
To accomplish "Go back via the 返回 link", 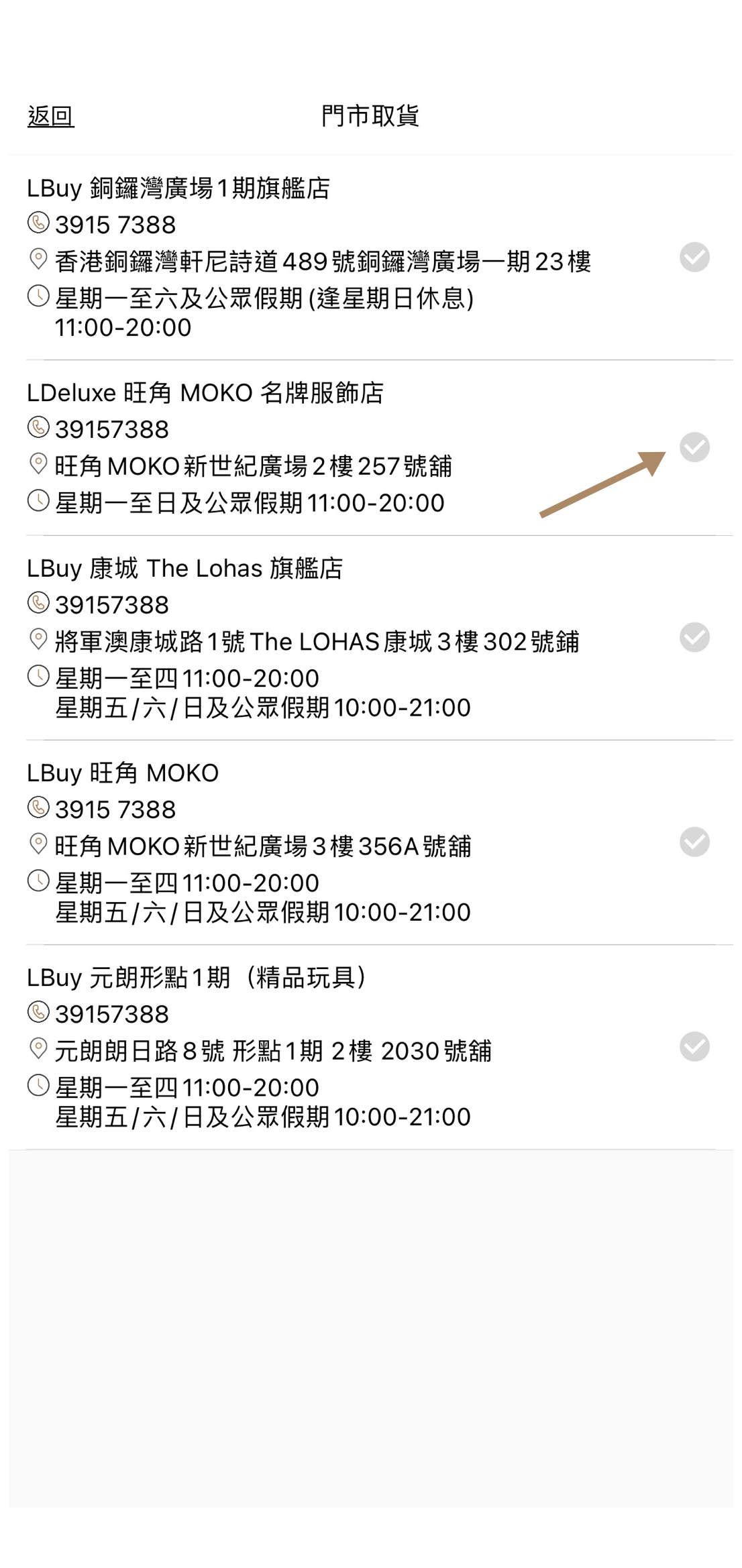I will pyautogui.click(x=50, y=116).
